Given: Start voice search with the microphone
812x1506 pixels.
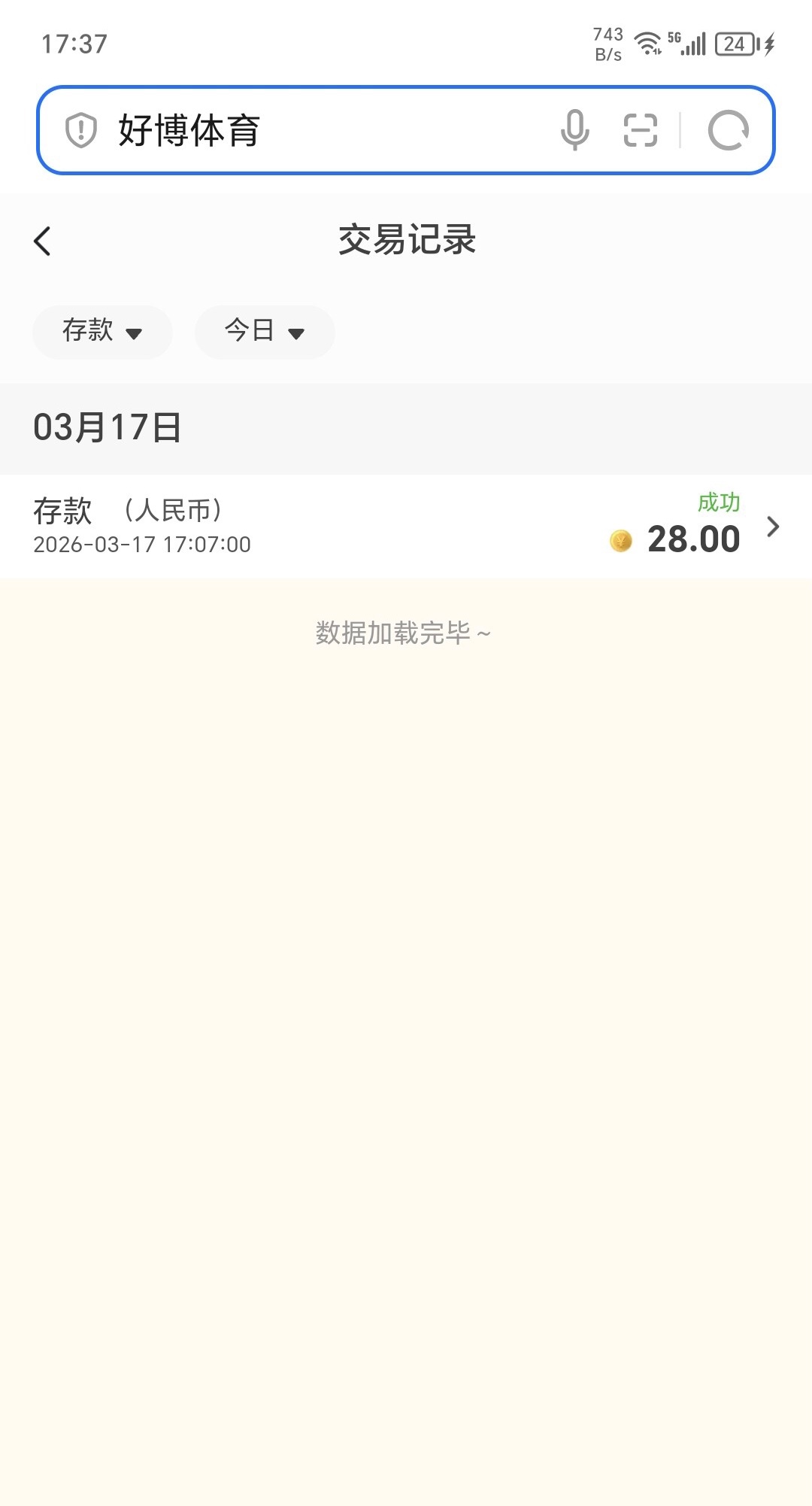Looking at the screenshot, I should click(x=575, y=130).
